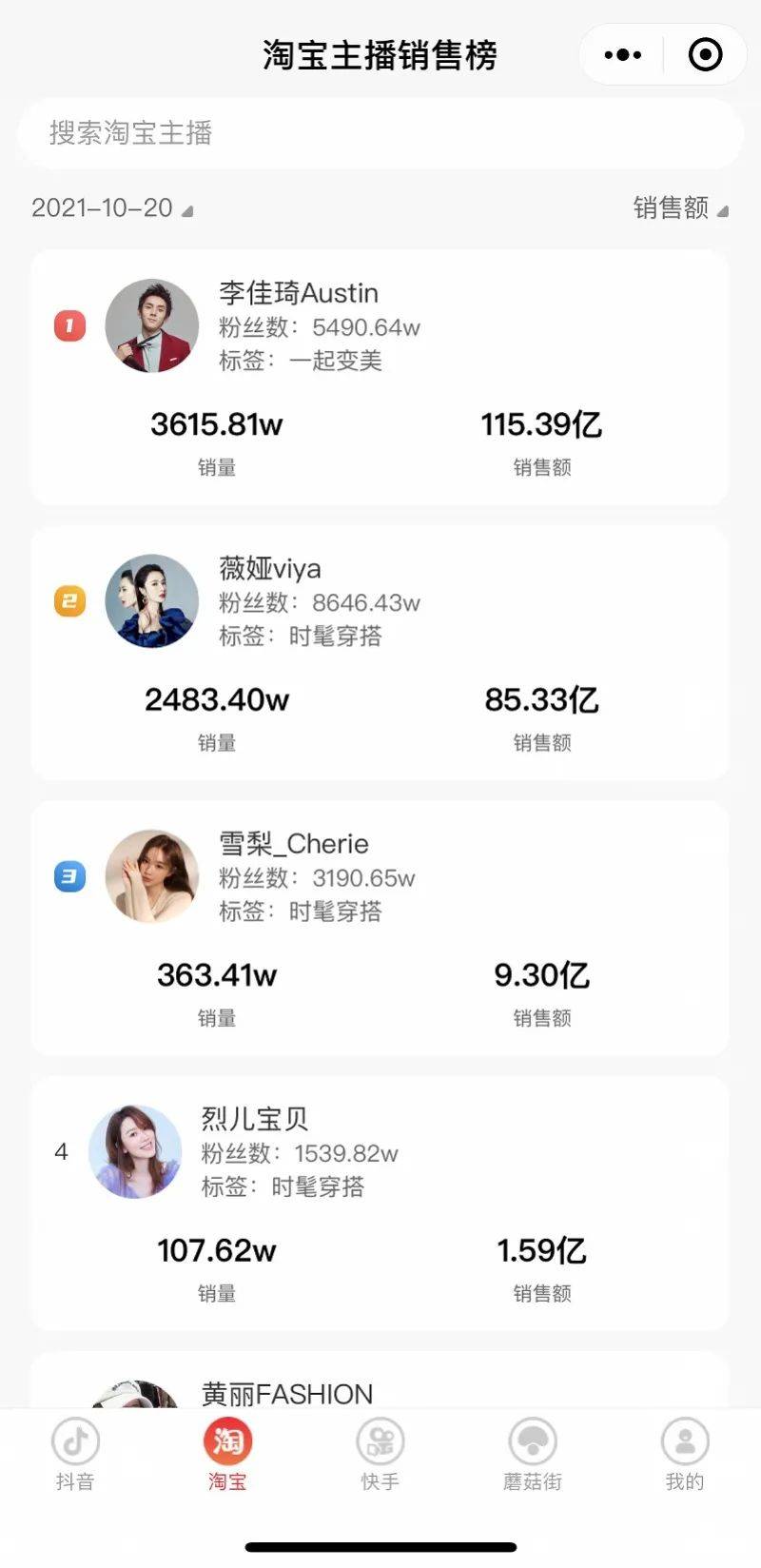Click the 搜索淘宝主播 search field

(x=380, y=134)
